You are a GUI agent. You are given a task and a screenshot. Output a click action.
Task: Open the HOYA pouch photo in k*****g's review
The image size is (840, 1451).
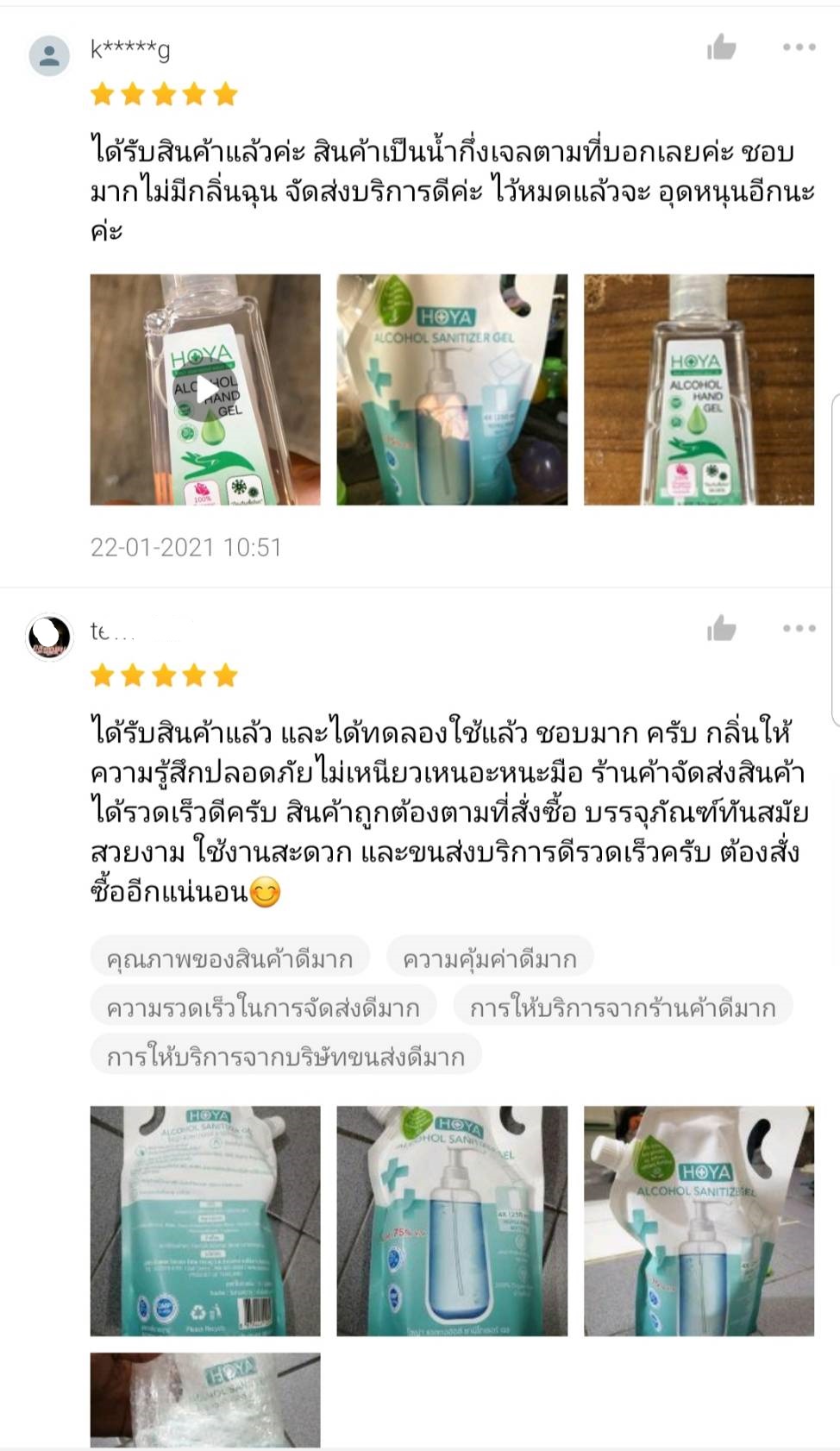[x=452, y=390]
